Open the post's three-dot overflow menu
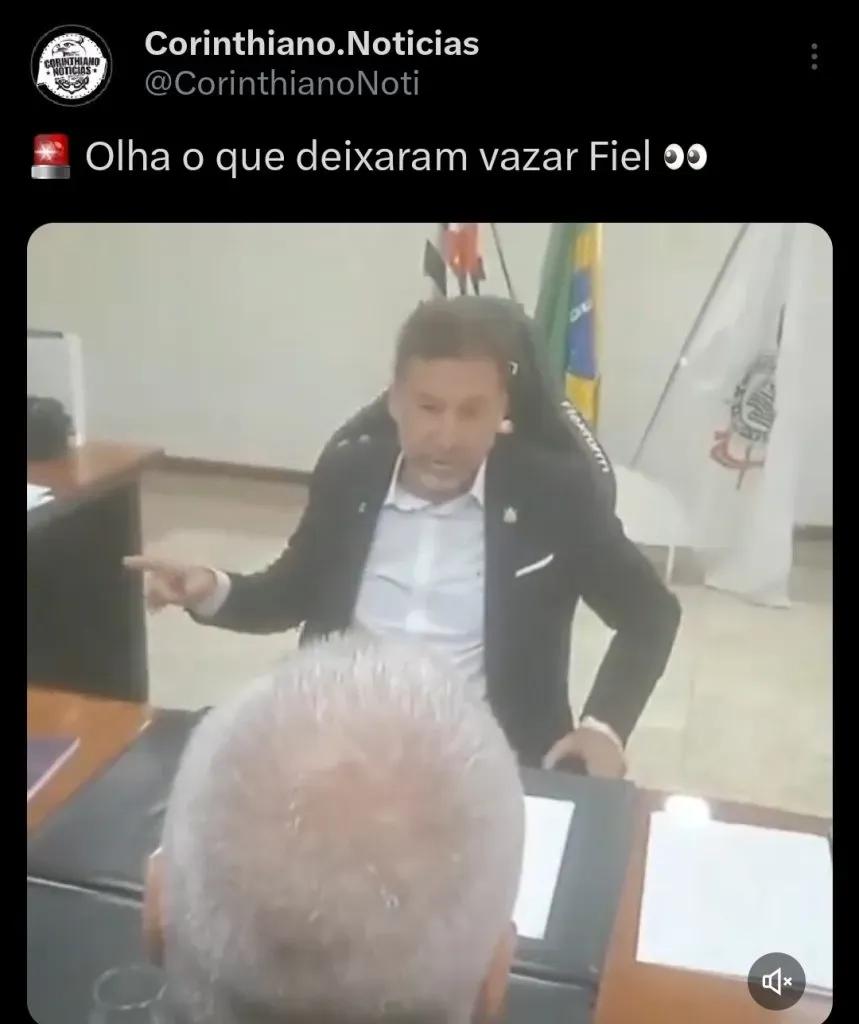Image resolution: width=859 pixels, height=1024 pixels. click(814, 57)
